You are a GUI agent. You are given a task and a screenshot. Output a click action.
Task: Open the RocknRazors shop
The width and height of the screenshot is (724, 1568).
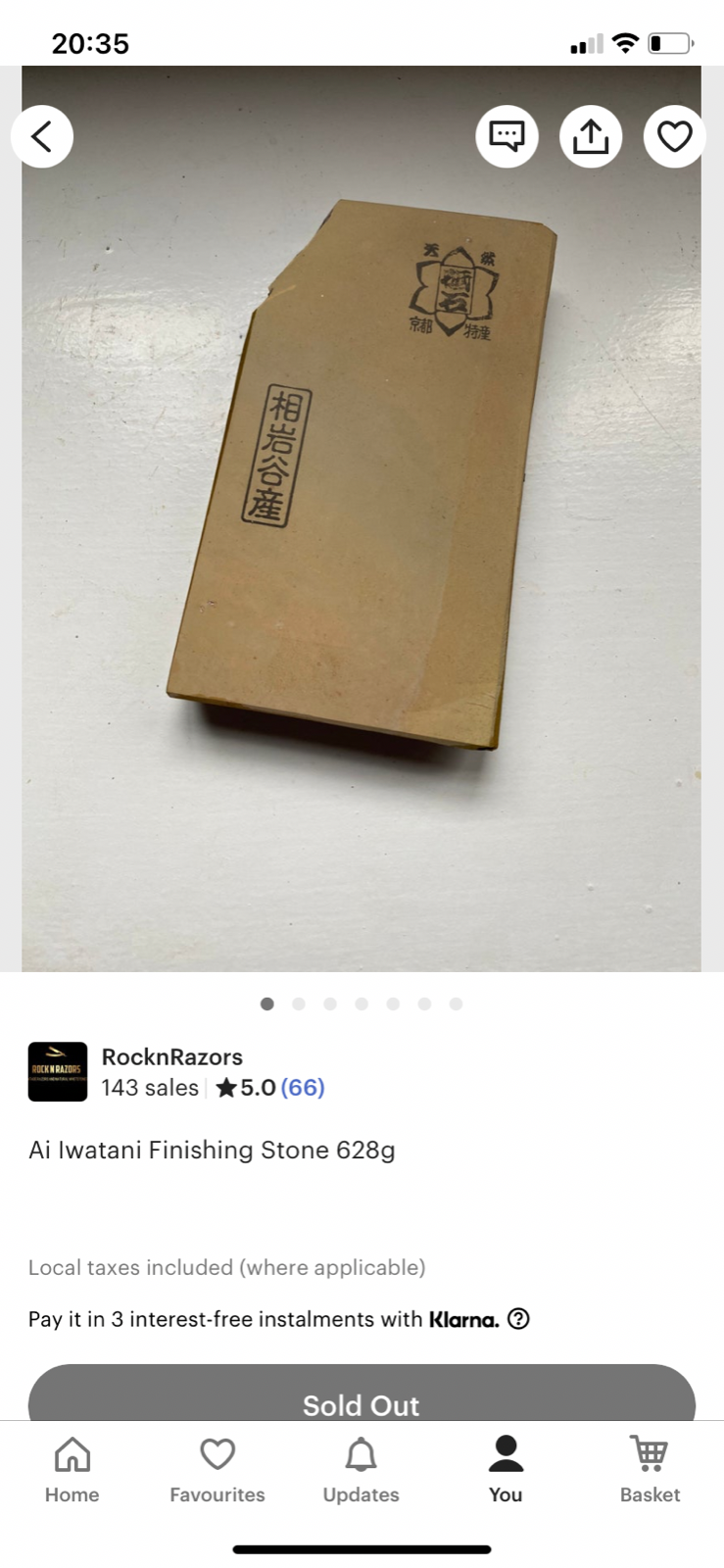(x=171, y=1056)
